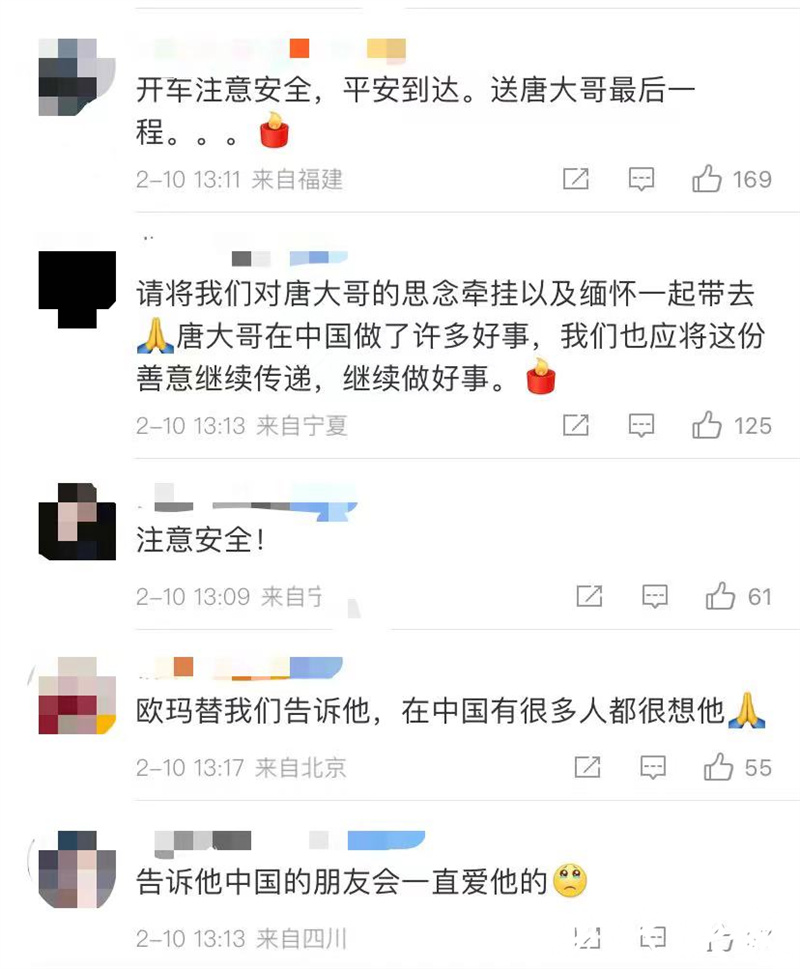
Task: Like the comment from 宁夏
Action: tap(707, 425)
